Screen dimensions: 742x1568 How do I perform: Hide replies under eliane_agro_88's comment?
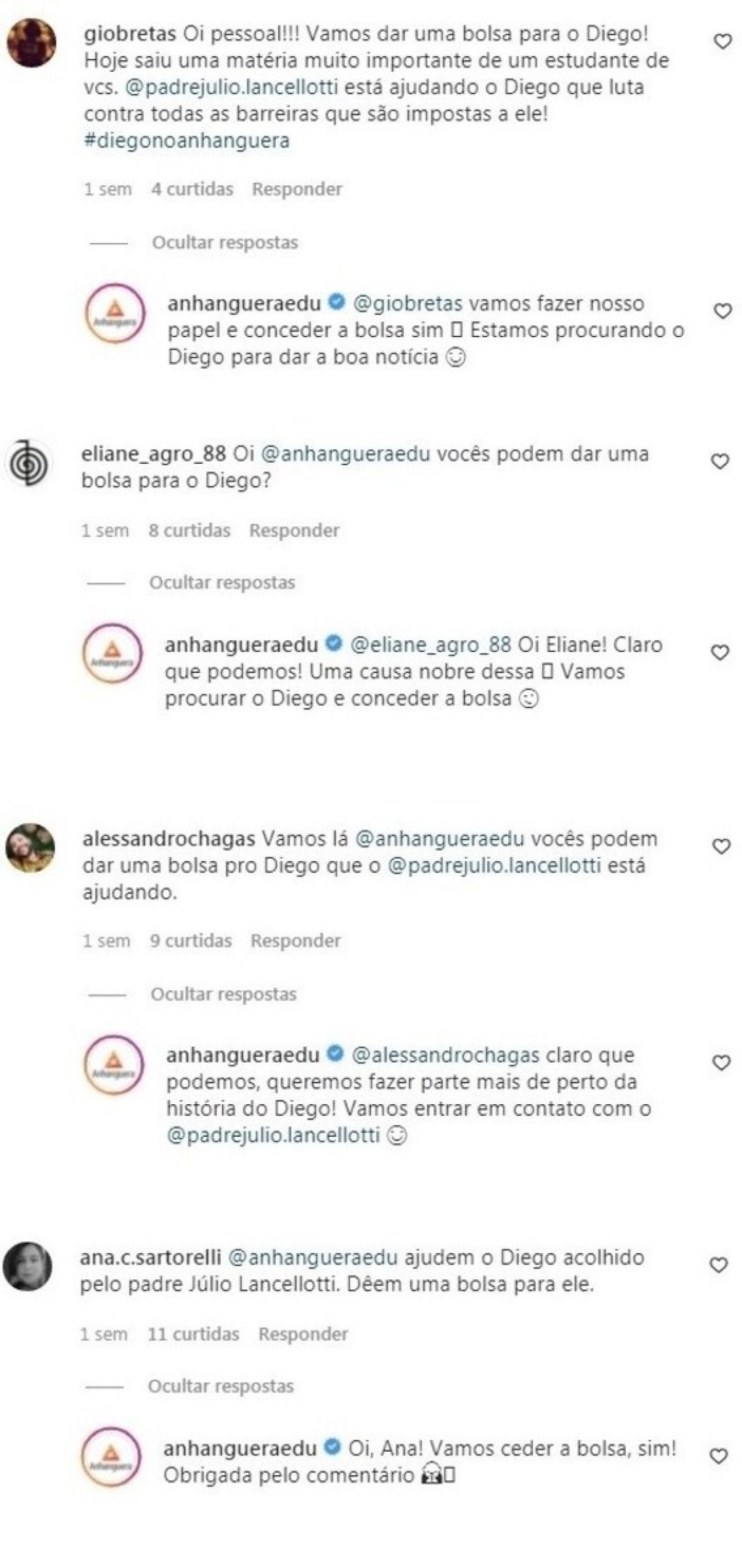[221, 582]
